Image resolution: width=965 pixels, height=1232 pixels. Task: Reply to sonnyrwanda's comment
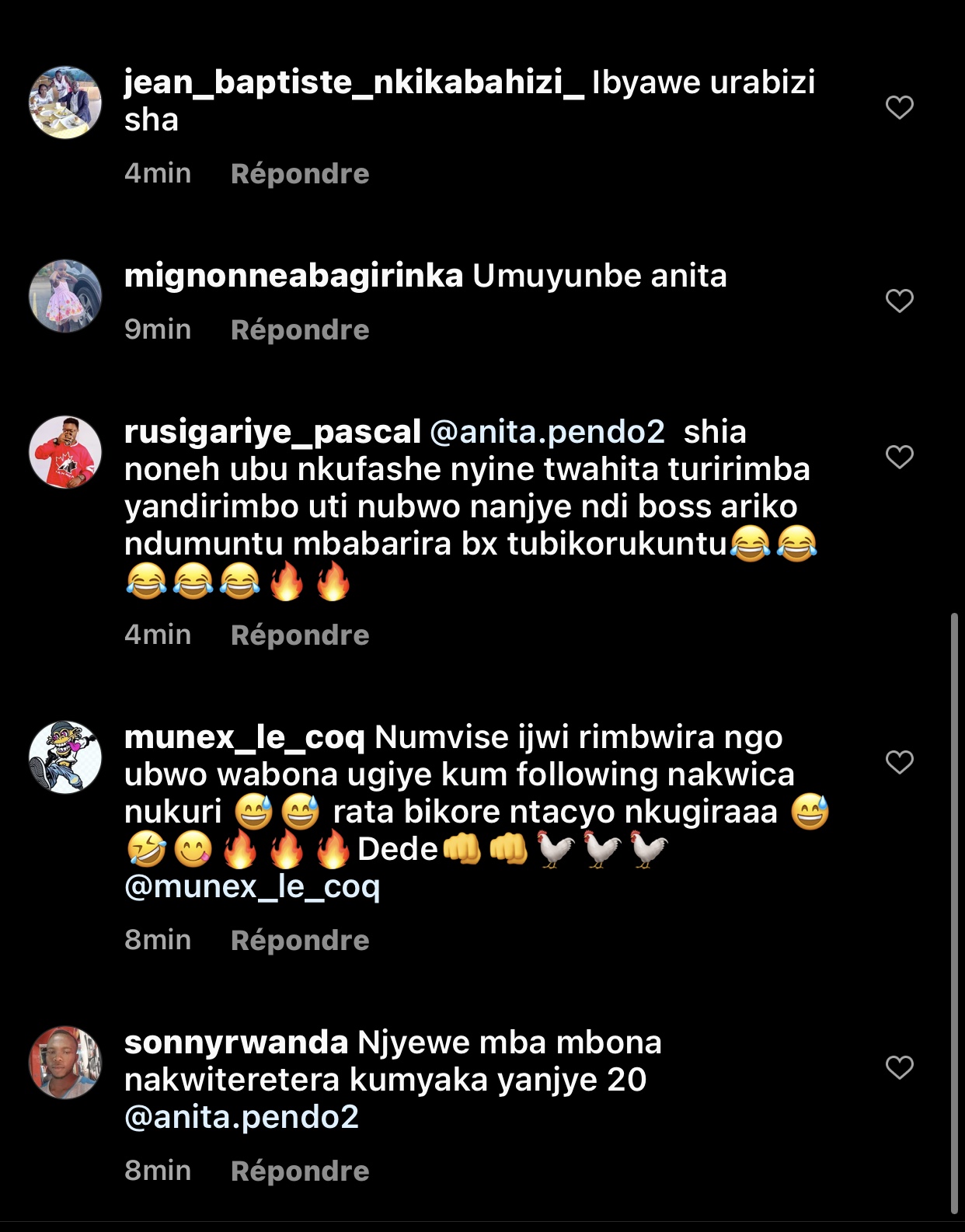(300, 1171)
